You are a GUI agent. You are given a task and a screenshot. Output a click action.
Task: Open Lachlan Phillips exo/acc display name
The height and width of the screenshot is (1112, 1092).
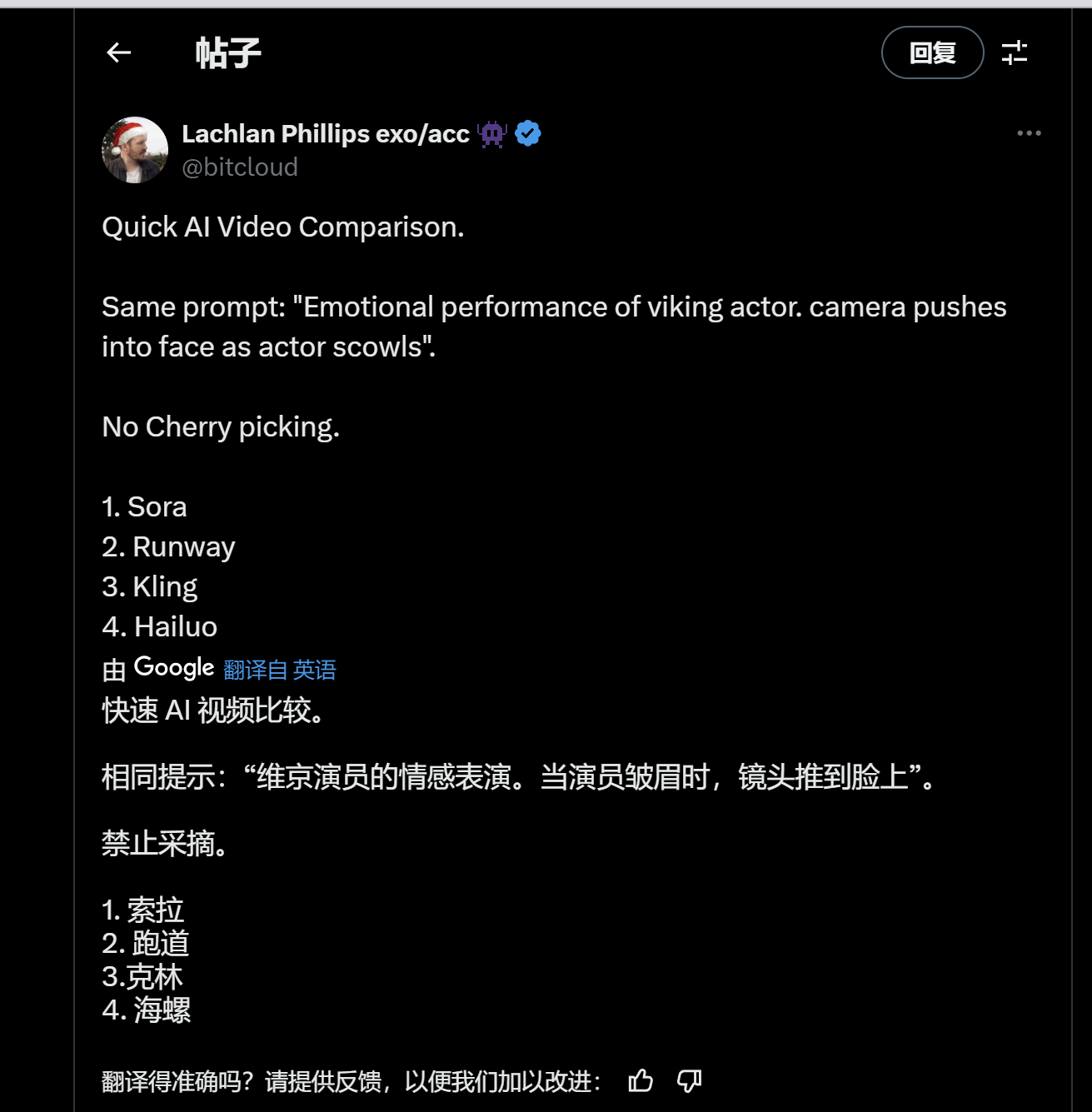click(326, 133)
